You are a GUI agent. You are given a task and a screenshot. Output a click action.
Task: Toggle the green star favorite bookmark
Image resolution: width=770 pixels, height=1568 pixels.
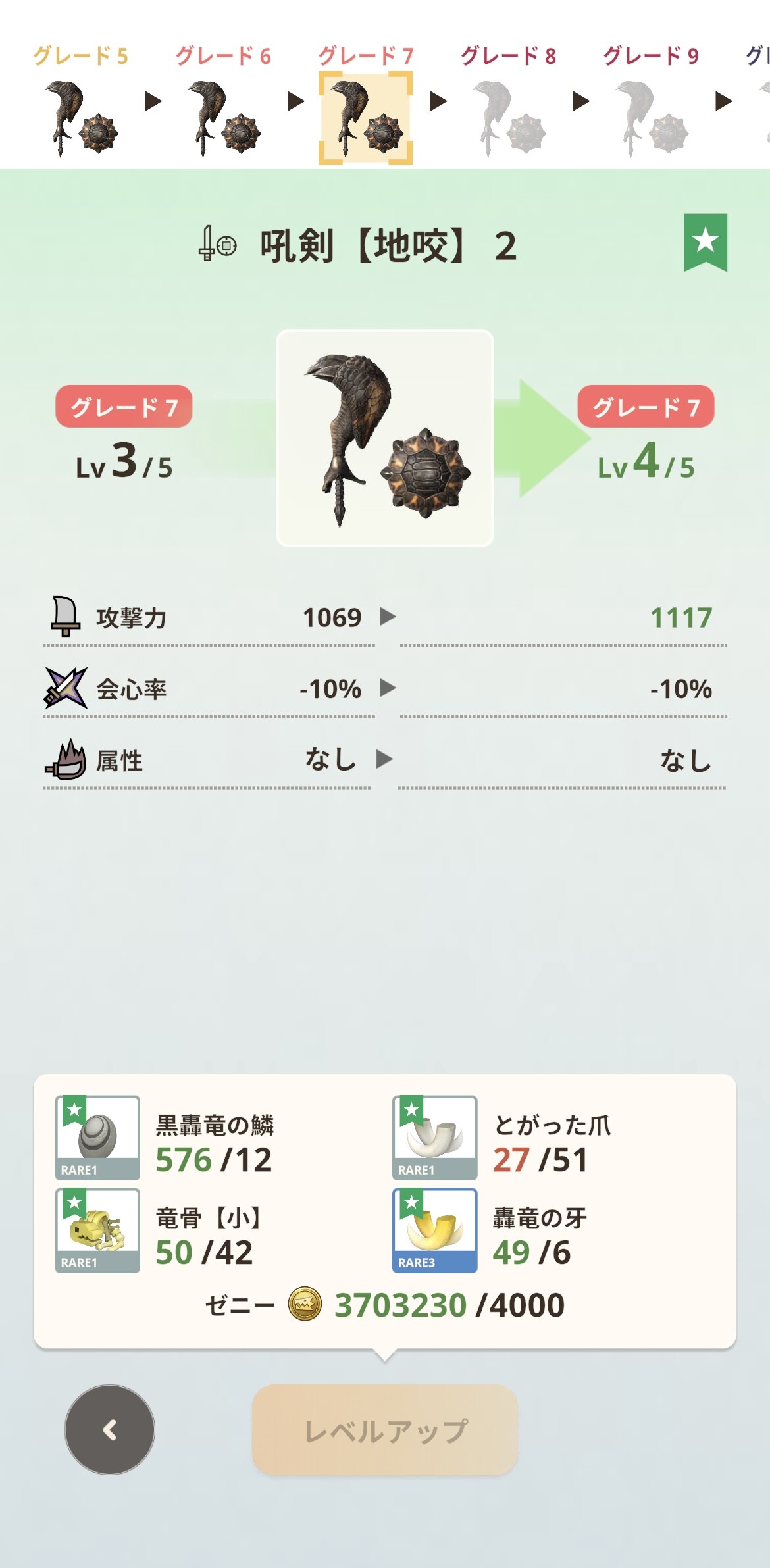[x=705, y=241]
